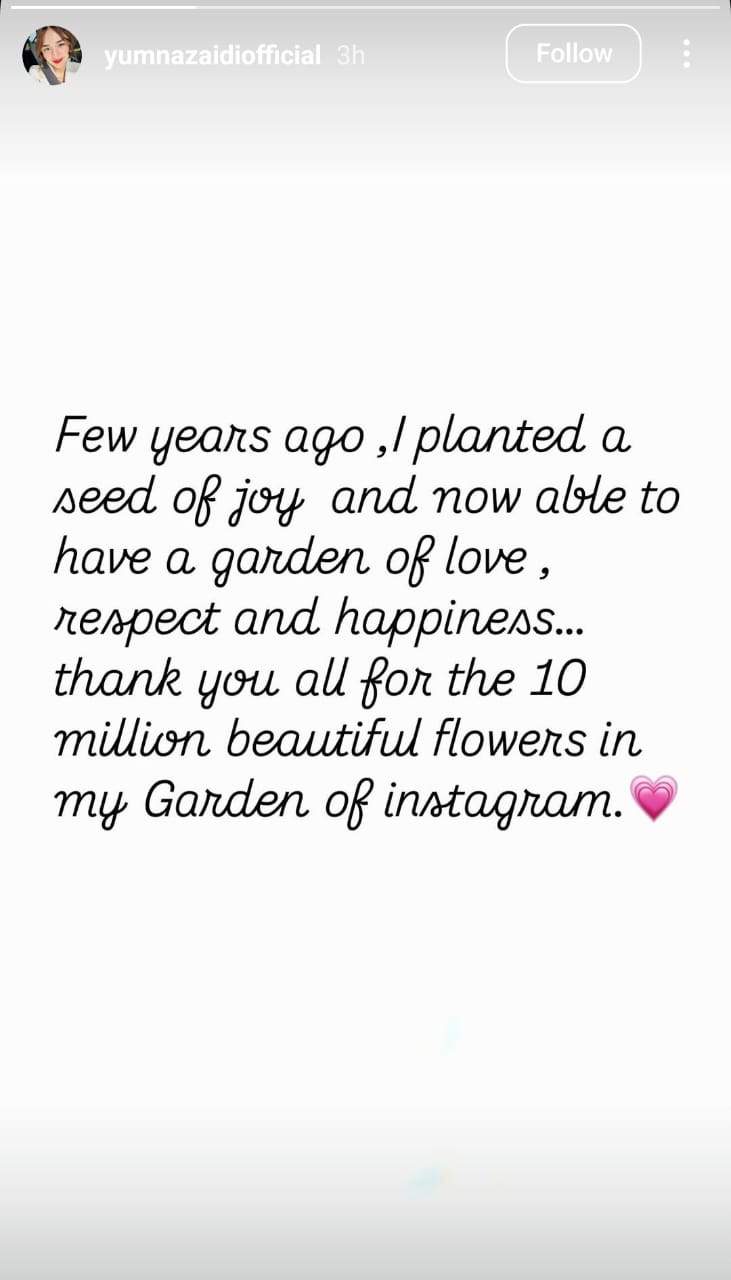Image resolution: width=731 pixels, height=1280 pixels.
Task: Open yumnazaidiofficial's profile picture
Action: tap(52, 55)
